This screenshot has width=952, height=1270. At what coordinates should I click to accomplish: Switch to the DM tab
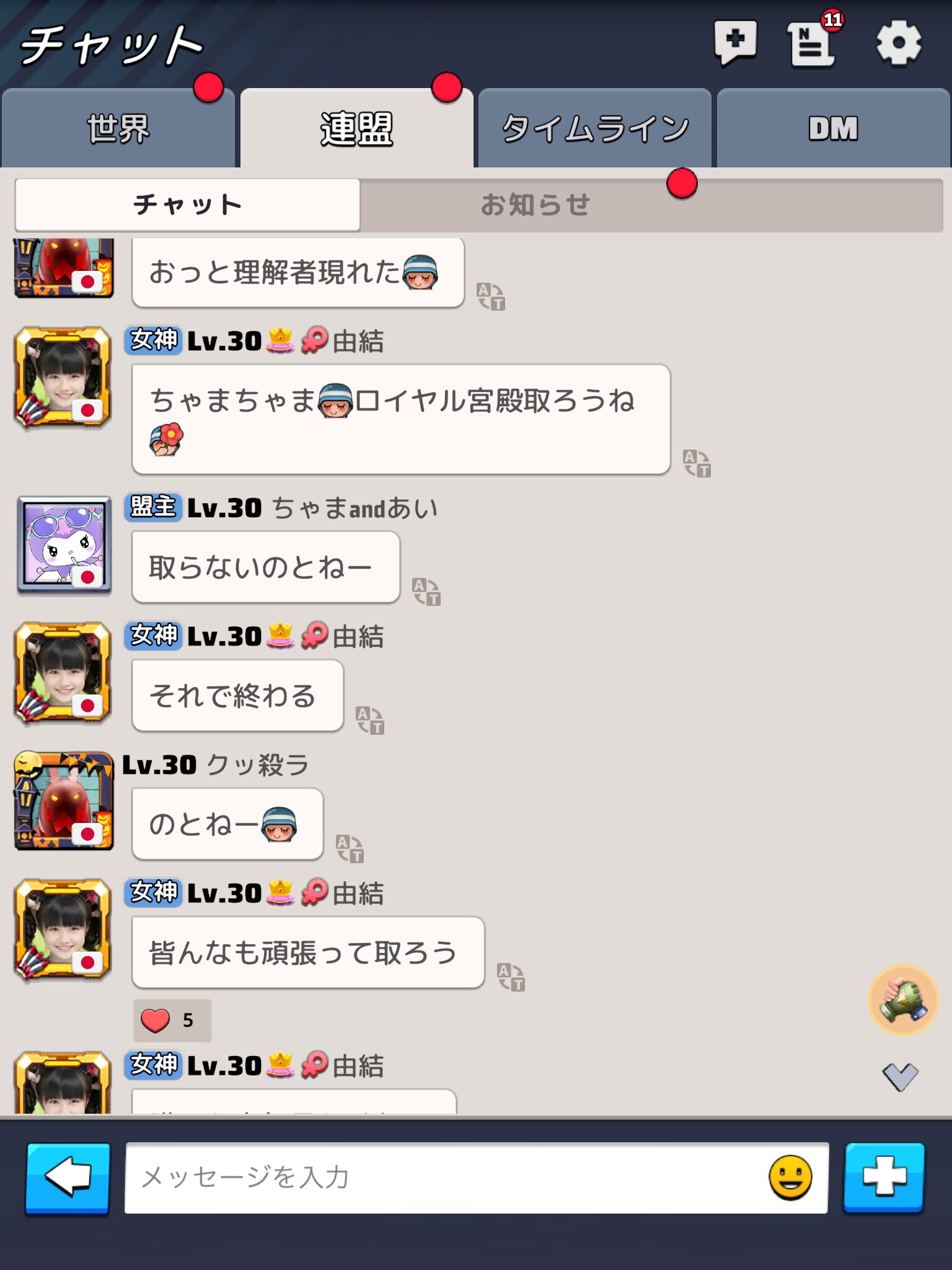click(x=833, y=129)
